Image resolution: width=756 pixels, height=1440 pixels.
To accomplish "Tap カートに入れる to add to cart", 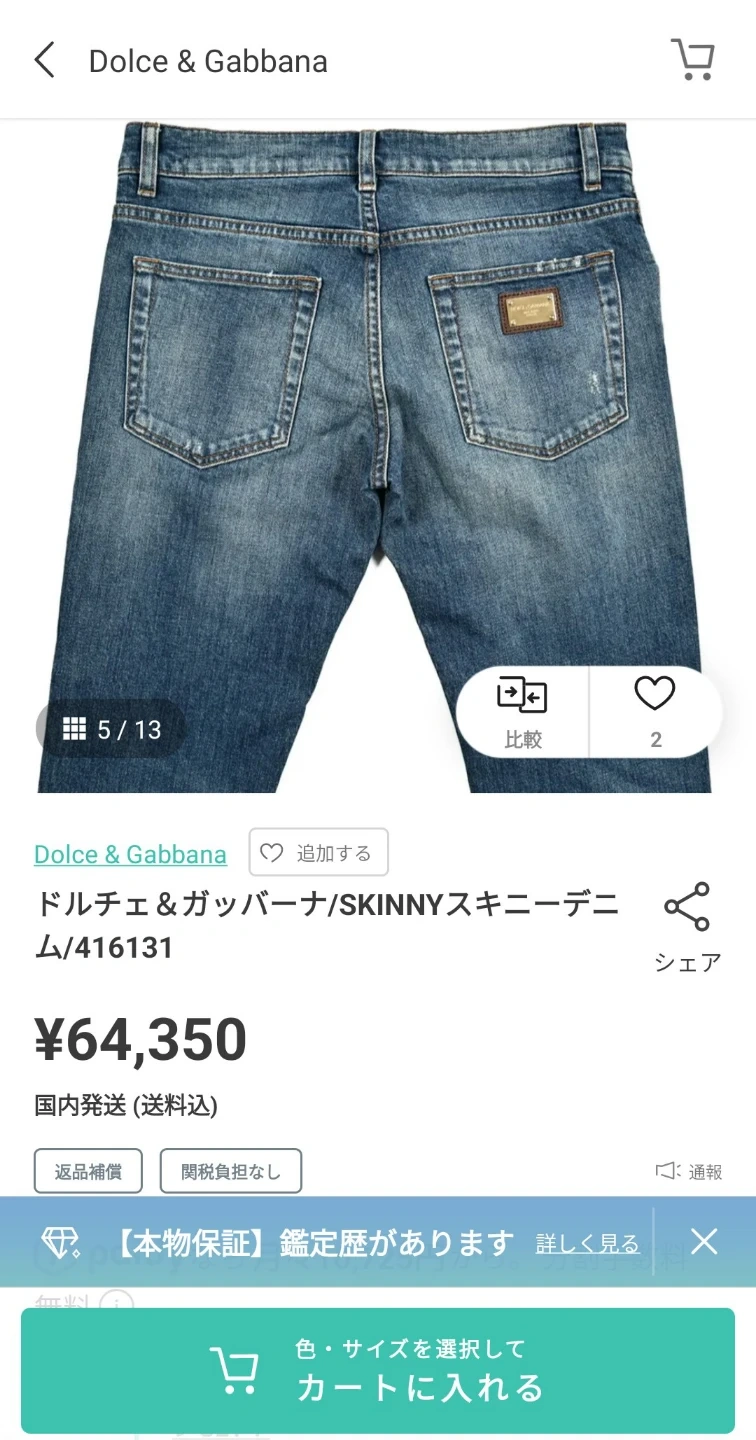I will 378,1370.
